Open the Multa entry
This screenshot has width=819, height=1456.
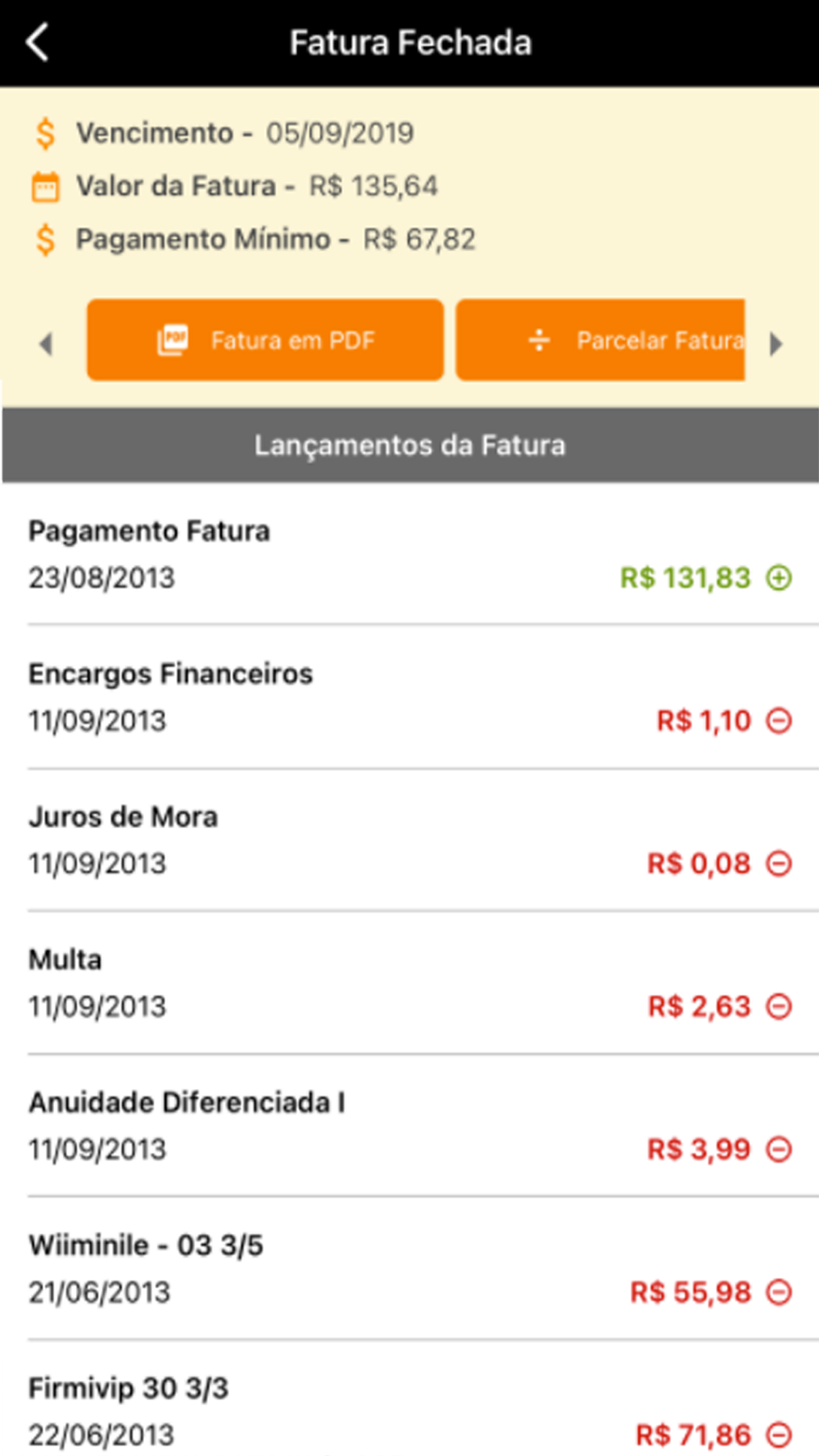point(409,983)
